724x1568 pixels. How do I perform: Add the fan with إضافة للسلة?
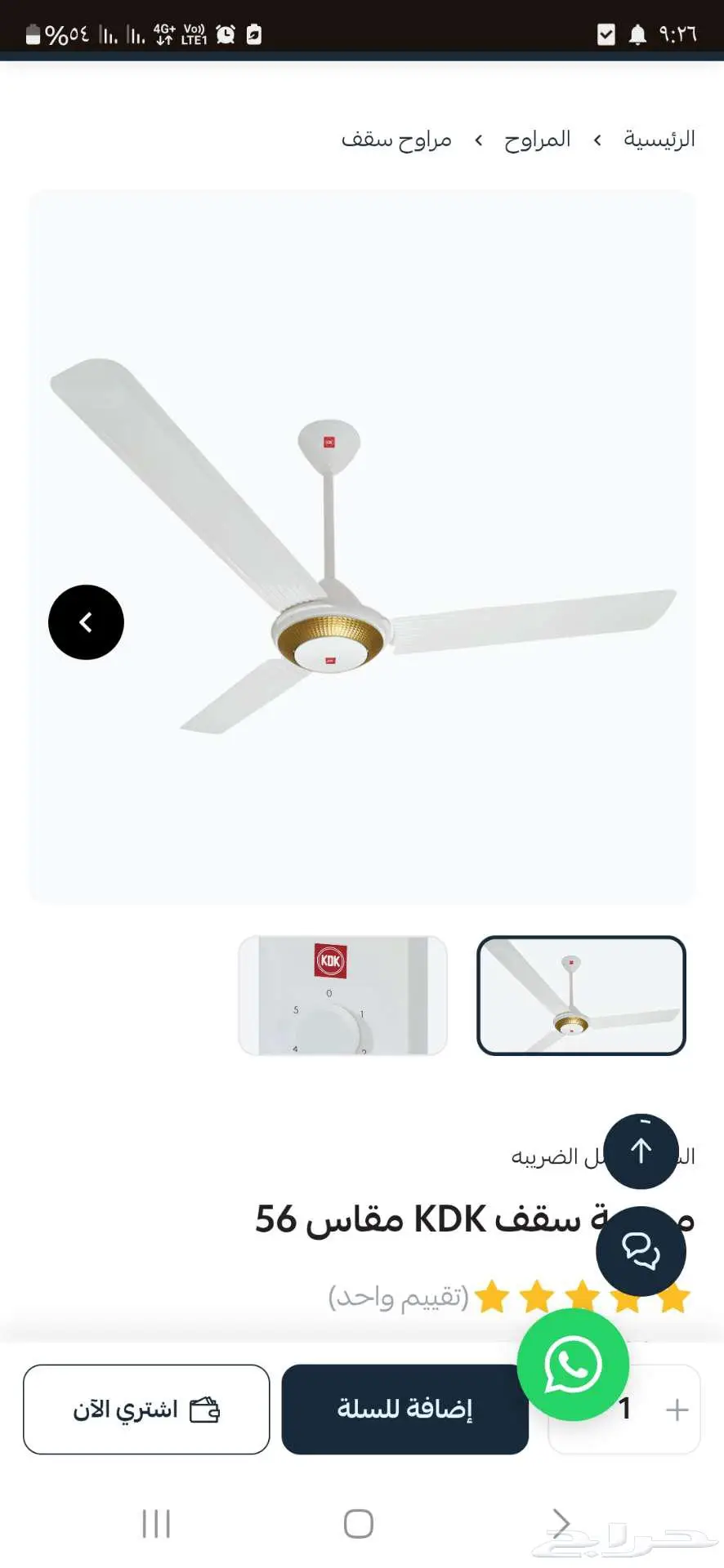[404, 1409]
